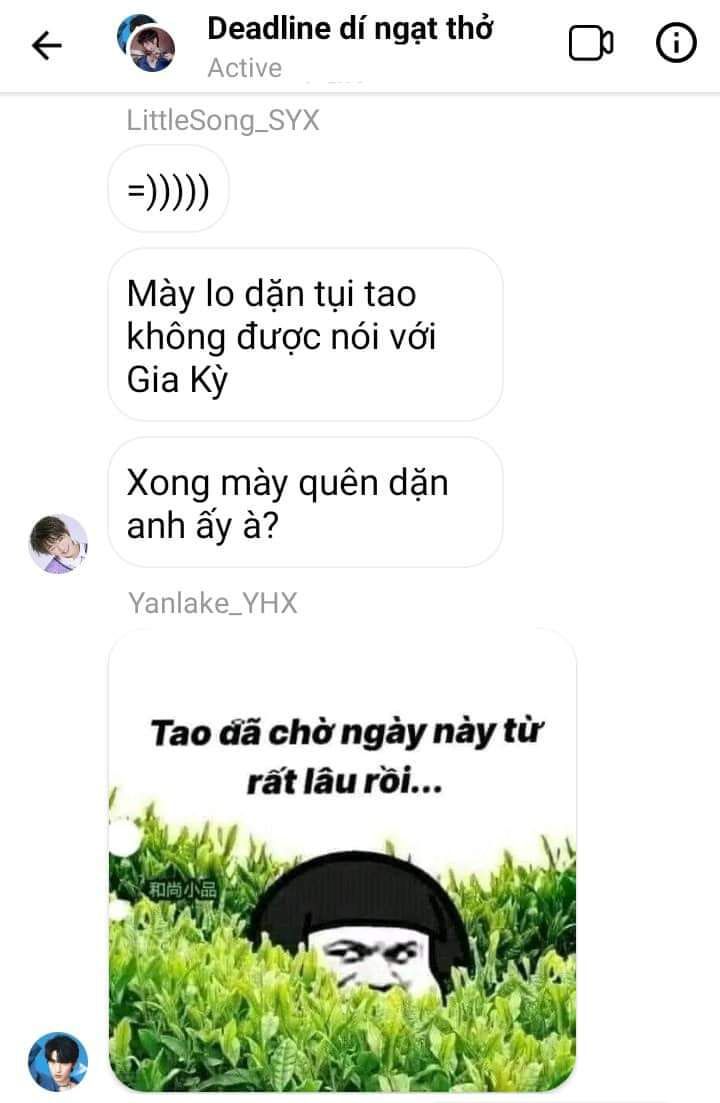
Task: Open the Deadline dí ngạt thở chat header
Action: 350,30
